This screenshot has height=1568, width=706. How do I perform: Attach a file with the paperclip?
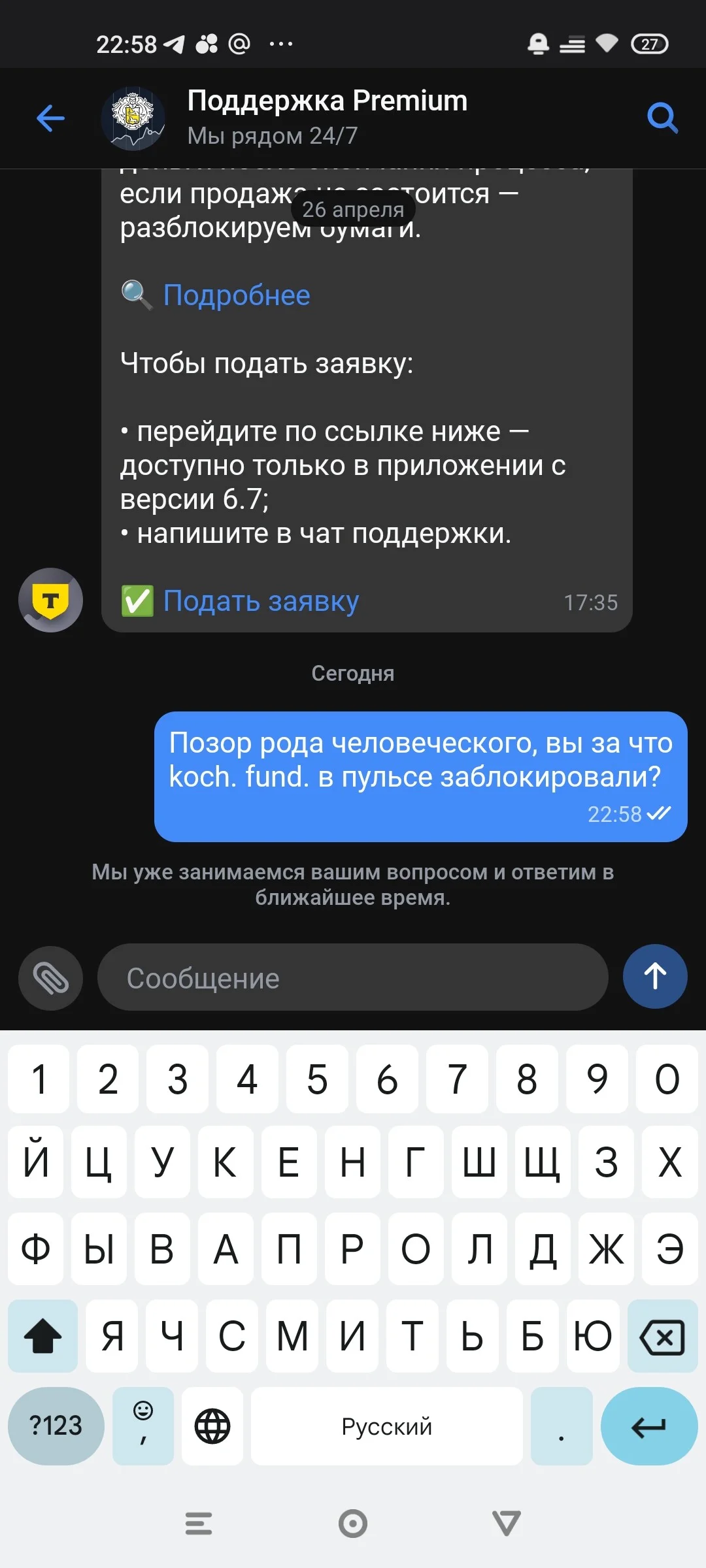point(51,978)
